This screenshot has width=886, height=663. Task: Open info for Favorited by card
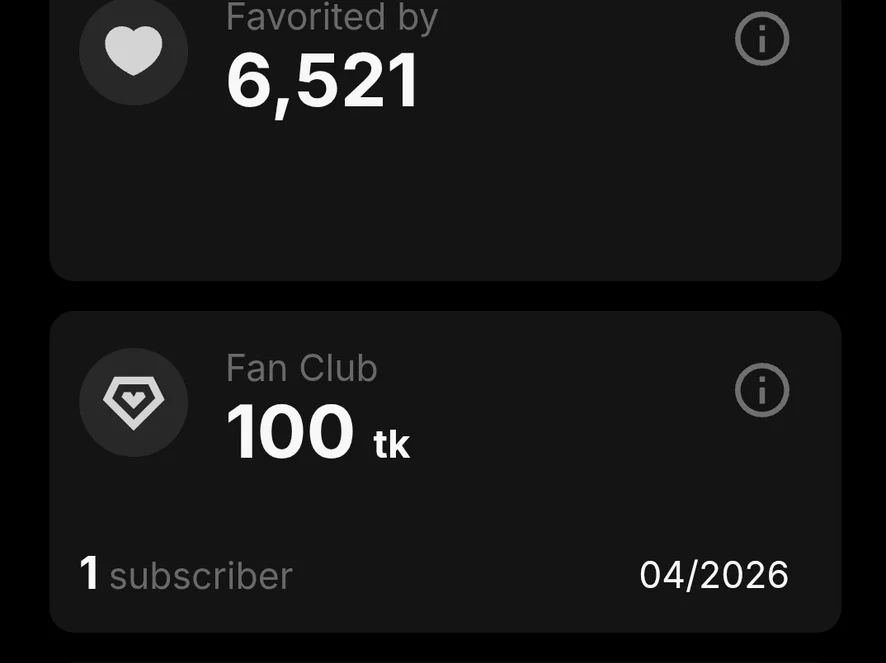point(762,39)
